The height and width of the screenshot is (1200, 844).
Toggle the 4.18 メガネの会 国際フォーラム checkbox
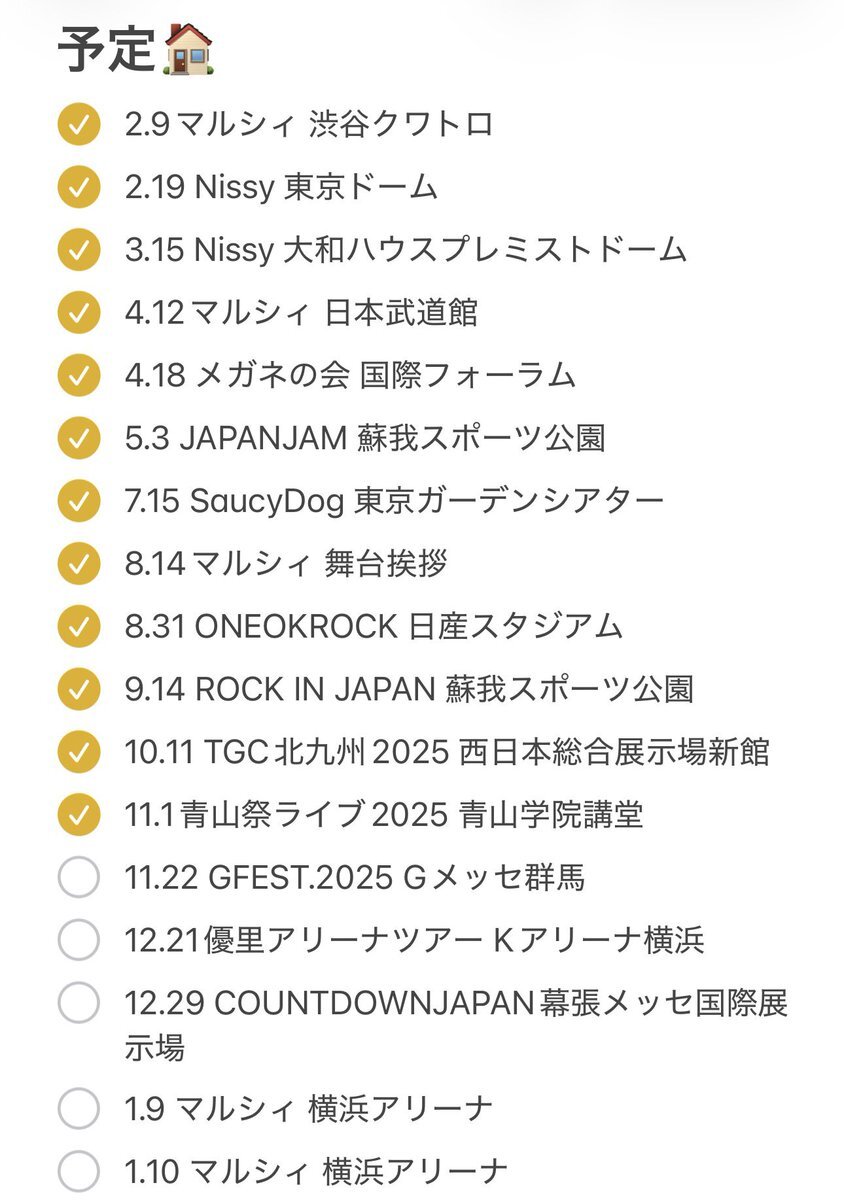79,376
